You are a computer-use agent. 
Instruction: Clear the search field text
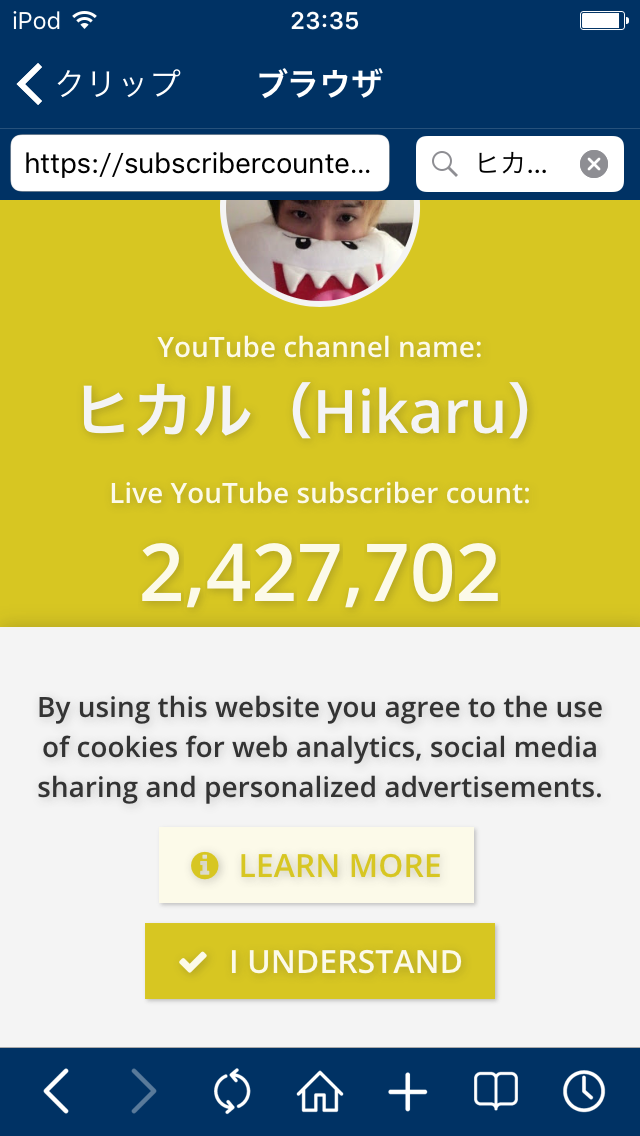click(x=594, y=163)
